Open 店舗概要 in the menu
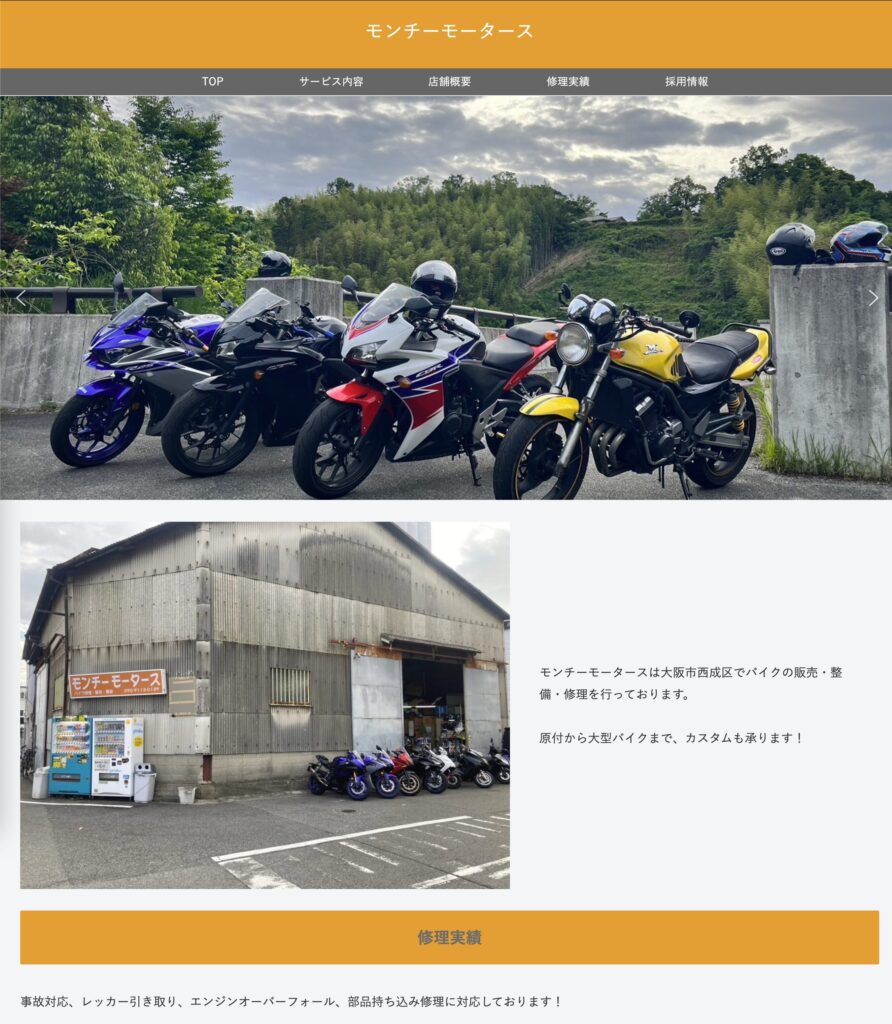 tap(449, 82)
